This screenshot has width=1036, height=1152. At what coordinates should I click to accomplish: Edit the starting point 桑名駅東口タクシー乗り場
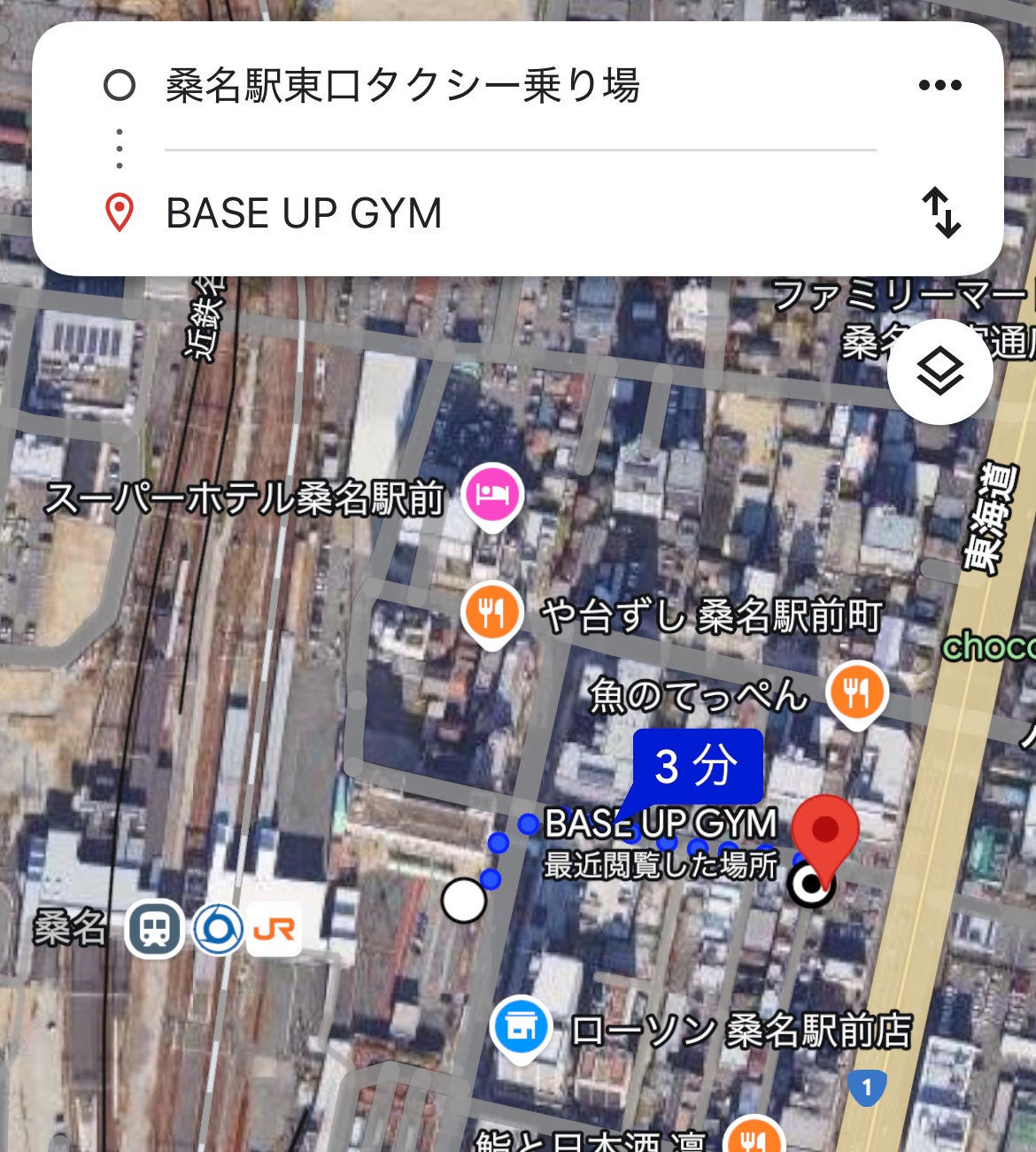pos(403,86)
